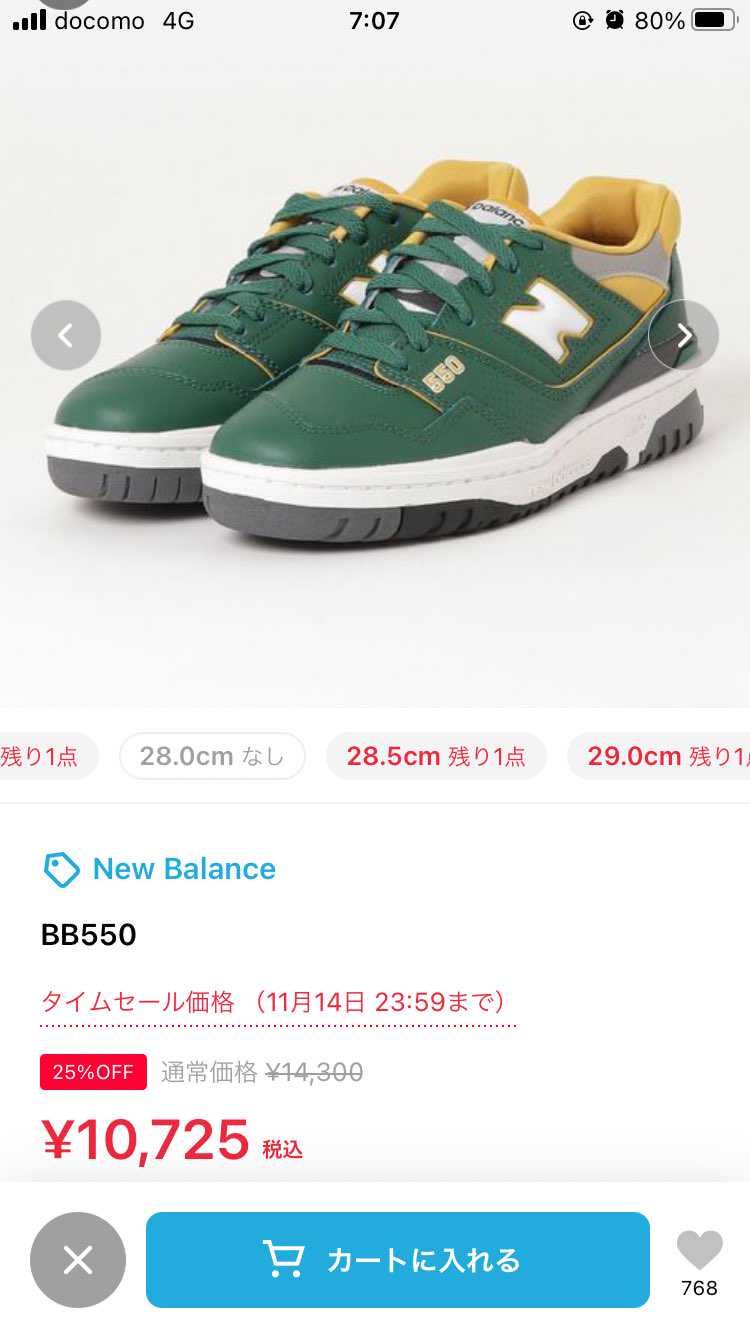Show the next product photo
Screen dimensions: 750x1334
684,335
